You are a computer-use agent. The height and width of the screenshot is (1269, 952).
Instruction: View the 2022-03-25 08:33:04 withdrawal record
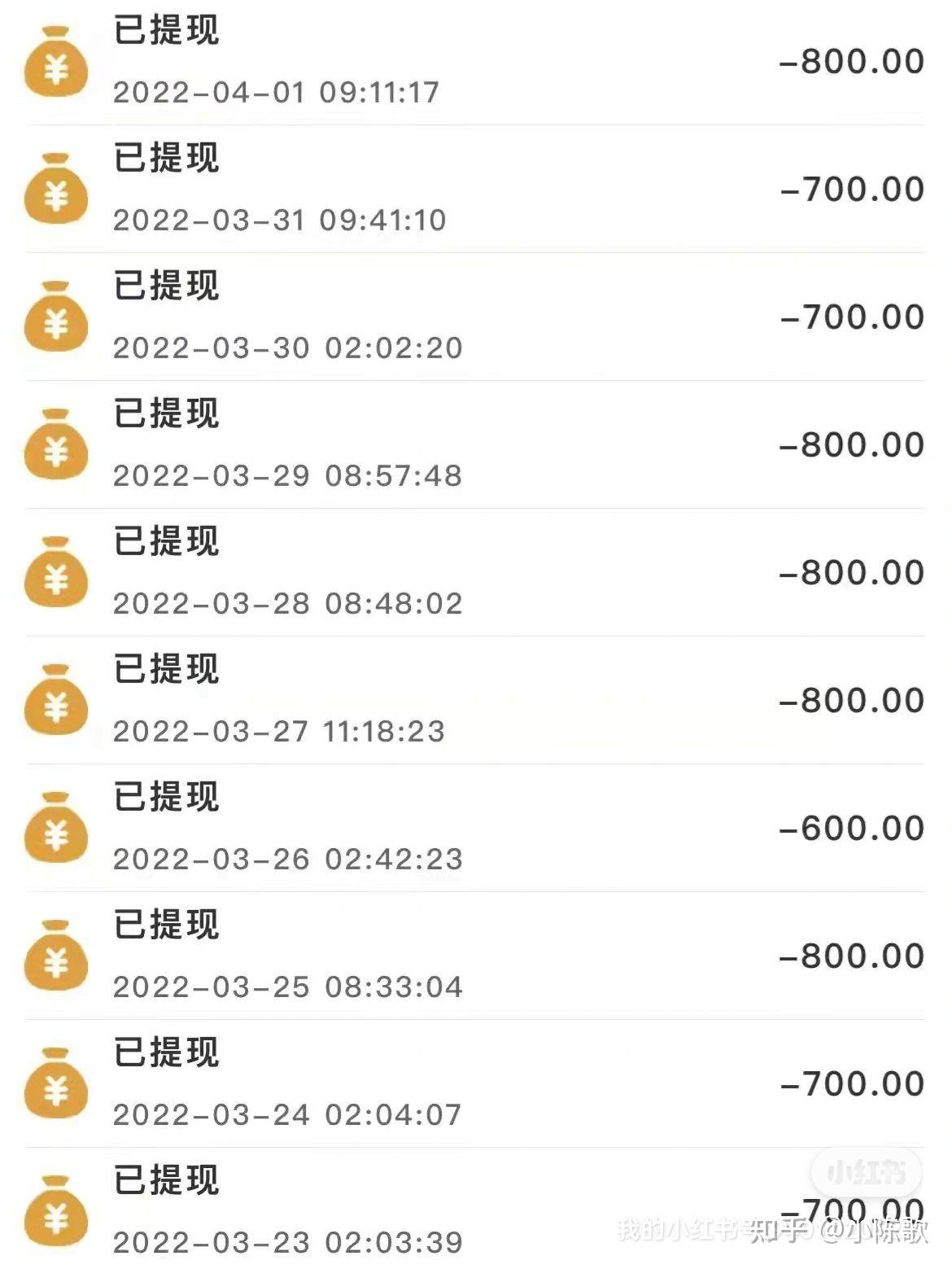point(476,956)
